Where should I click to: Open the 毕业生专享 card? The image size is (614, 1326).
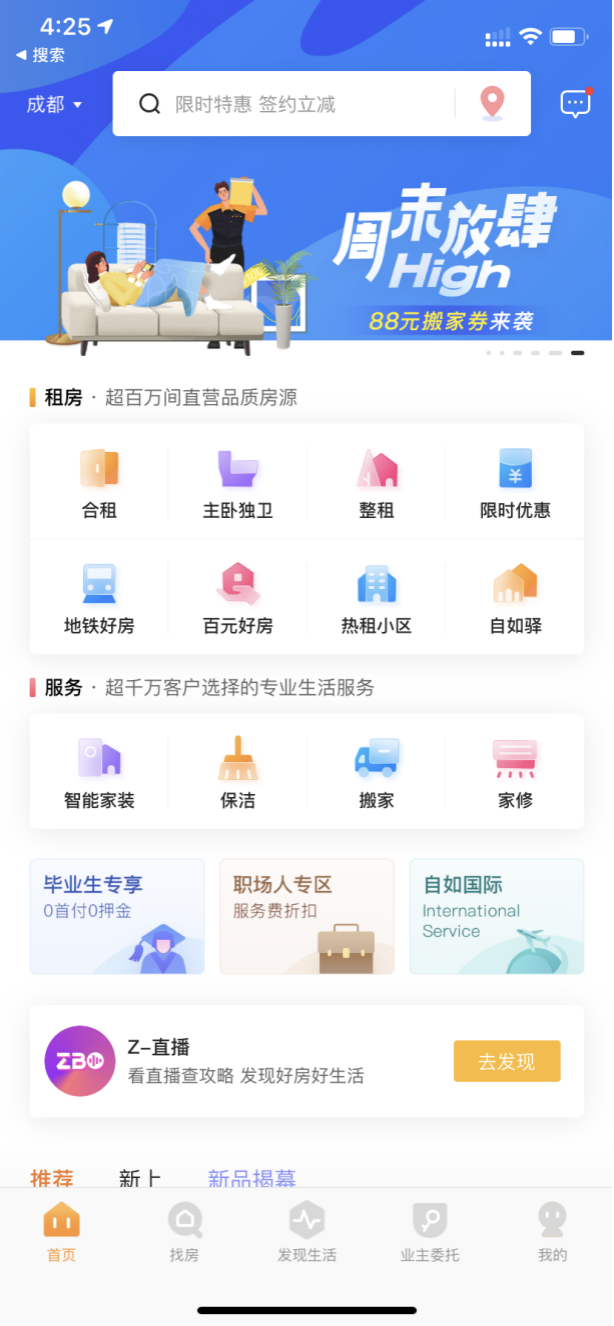(117, 916)
